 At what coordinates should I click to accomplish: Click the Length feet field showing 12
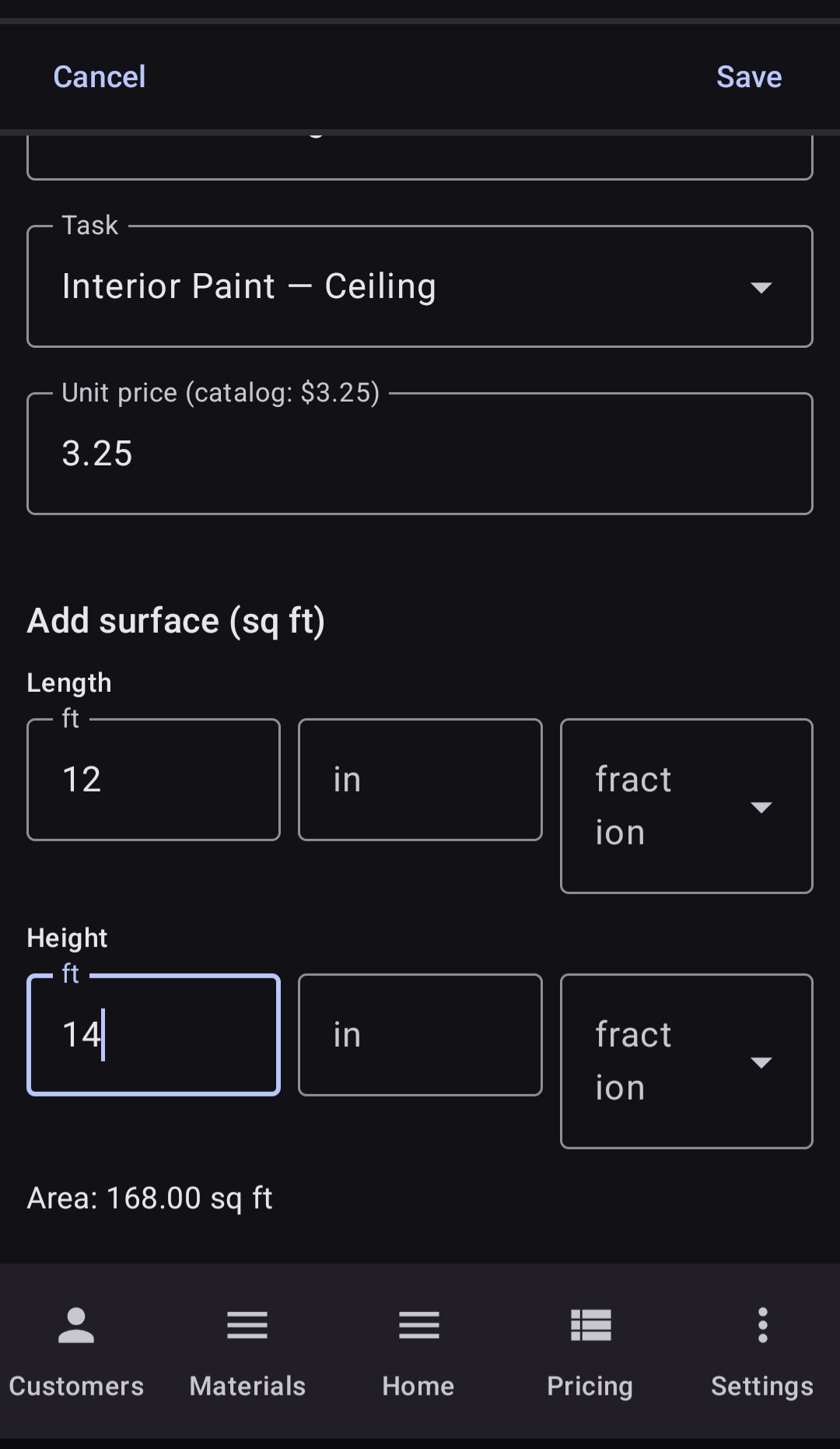pos(153,779)
